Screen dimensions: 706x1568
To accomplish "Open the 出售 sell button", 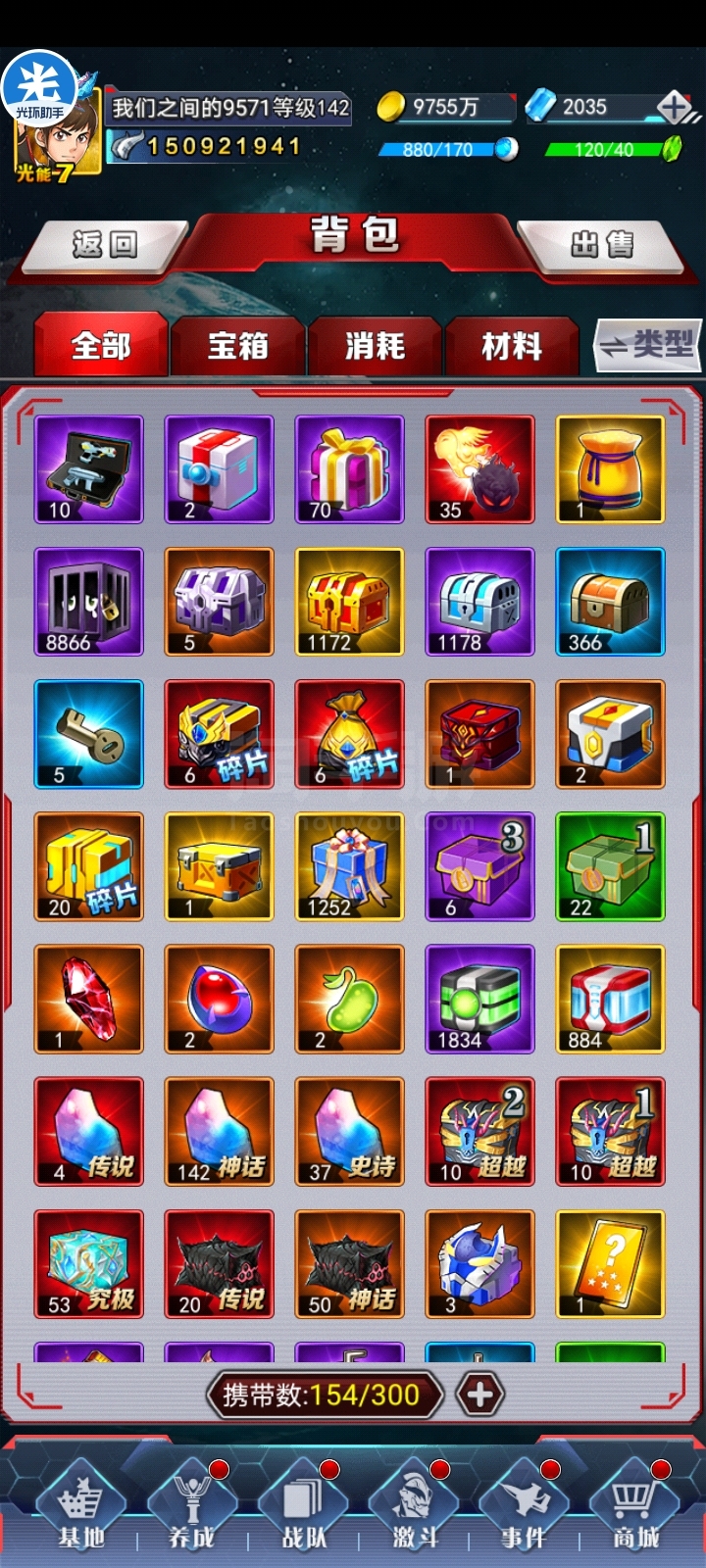I will 602,245.
